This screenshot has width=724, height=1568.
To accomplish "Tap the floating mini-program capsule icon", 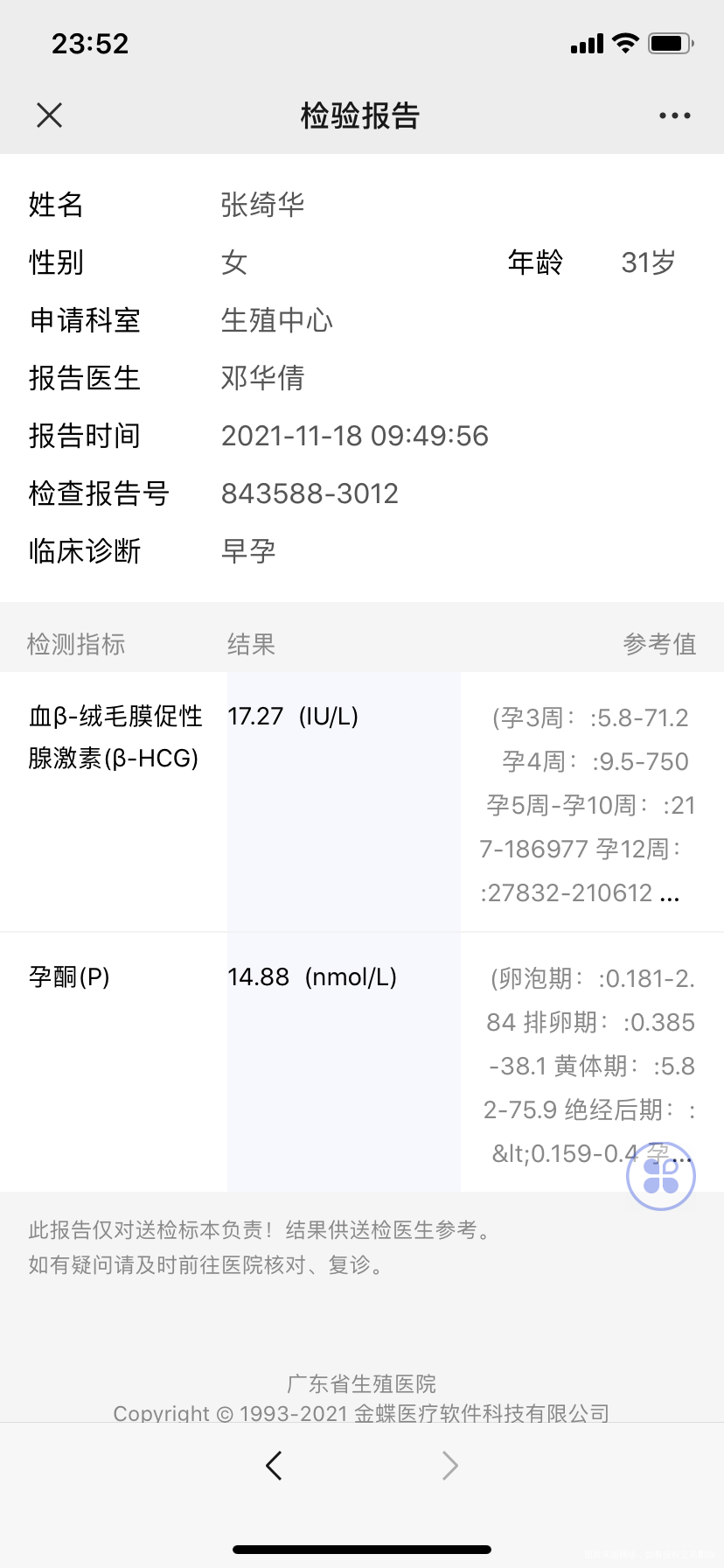I will click(x=660, y=1176).
